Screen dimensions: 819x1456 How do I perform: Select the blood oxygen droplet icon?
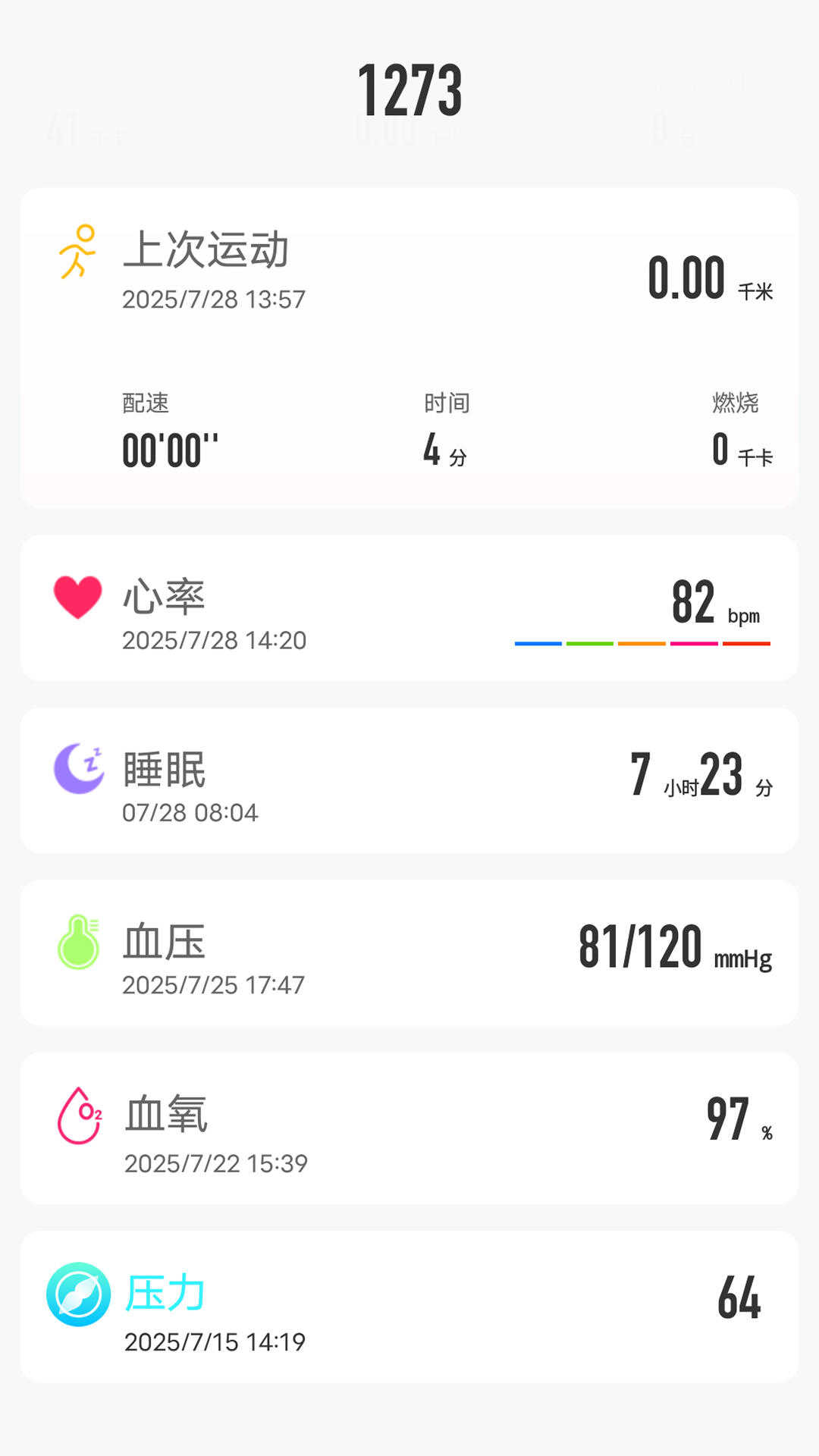pyautogui.click(x=77, y=1112)
